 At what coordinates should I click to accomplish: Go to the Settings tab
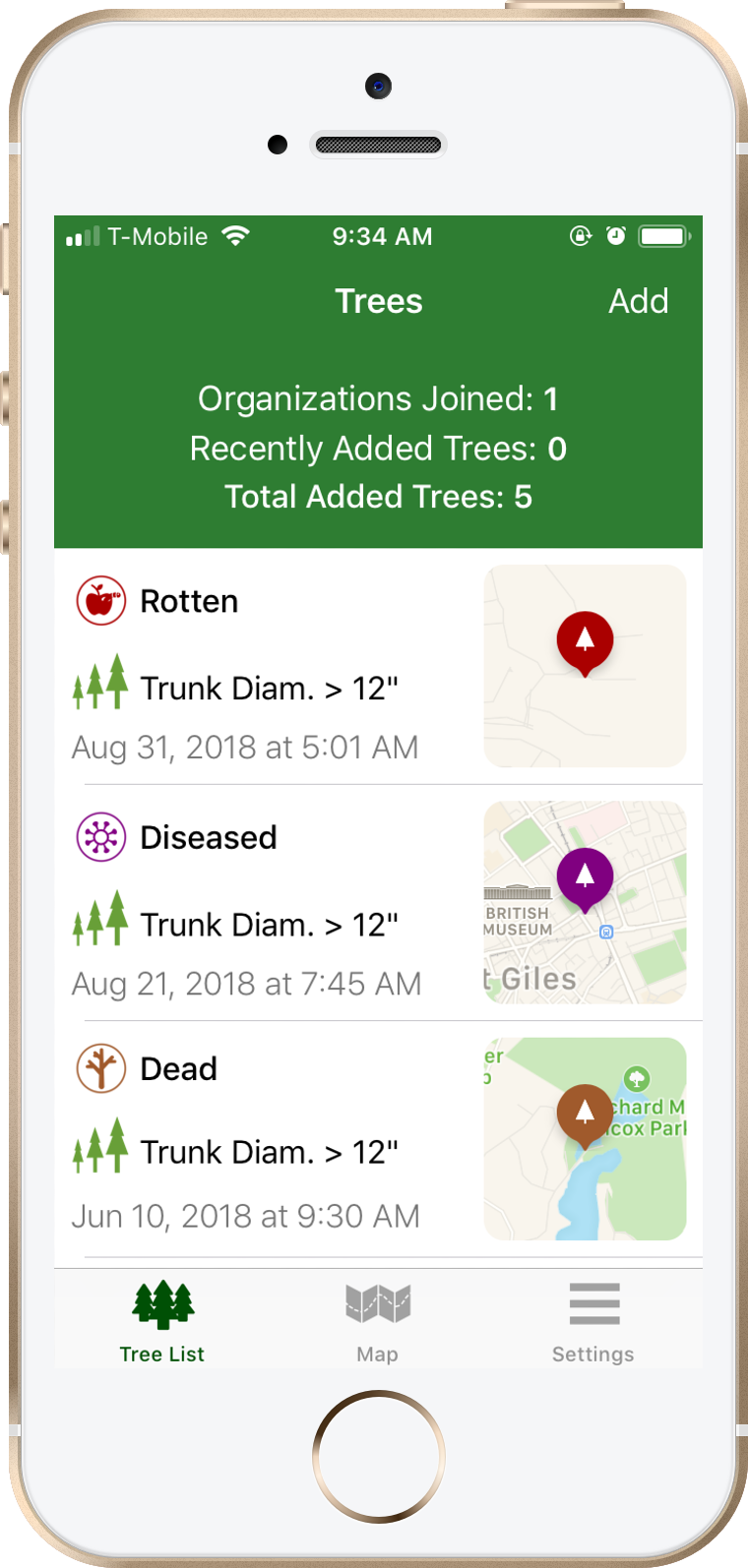click(593, 1322)
